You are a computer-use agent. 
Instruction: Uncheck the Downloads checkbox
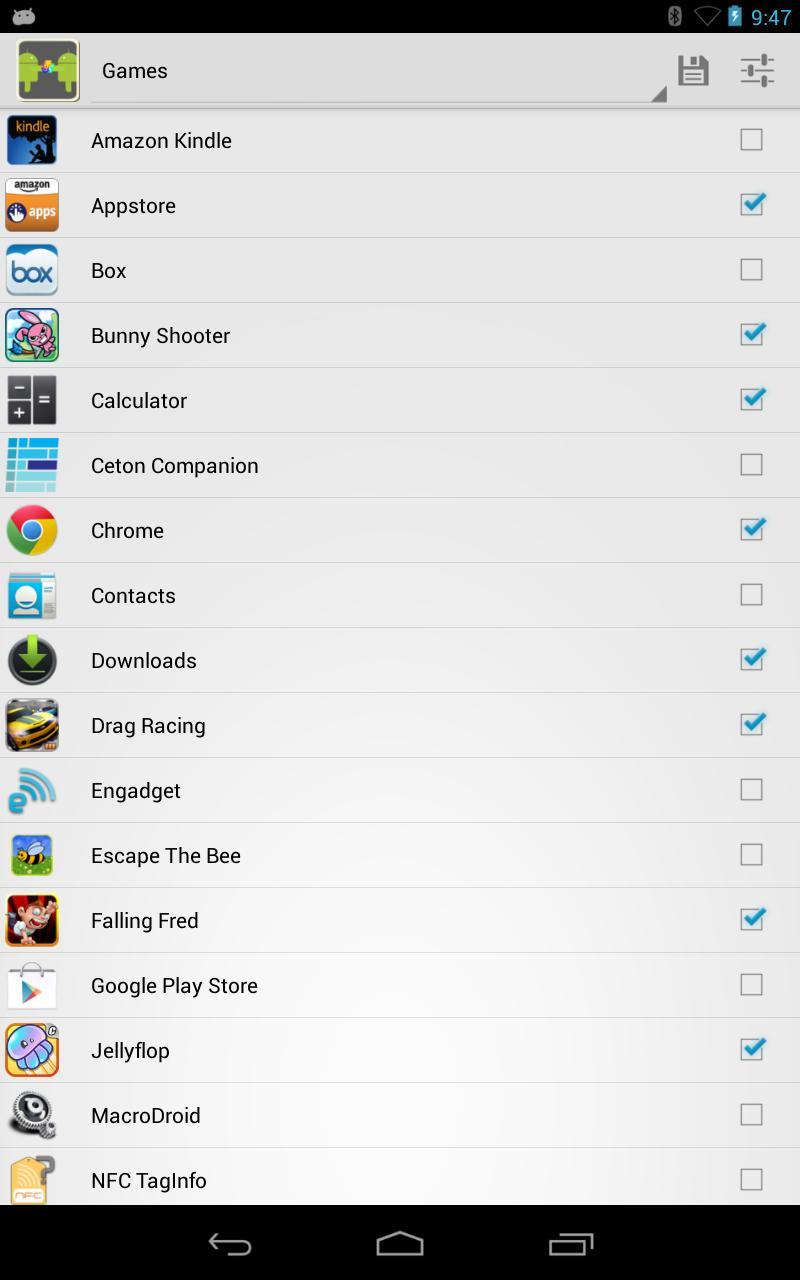coord(751,660)
